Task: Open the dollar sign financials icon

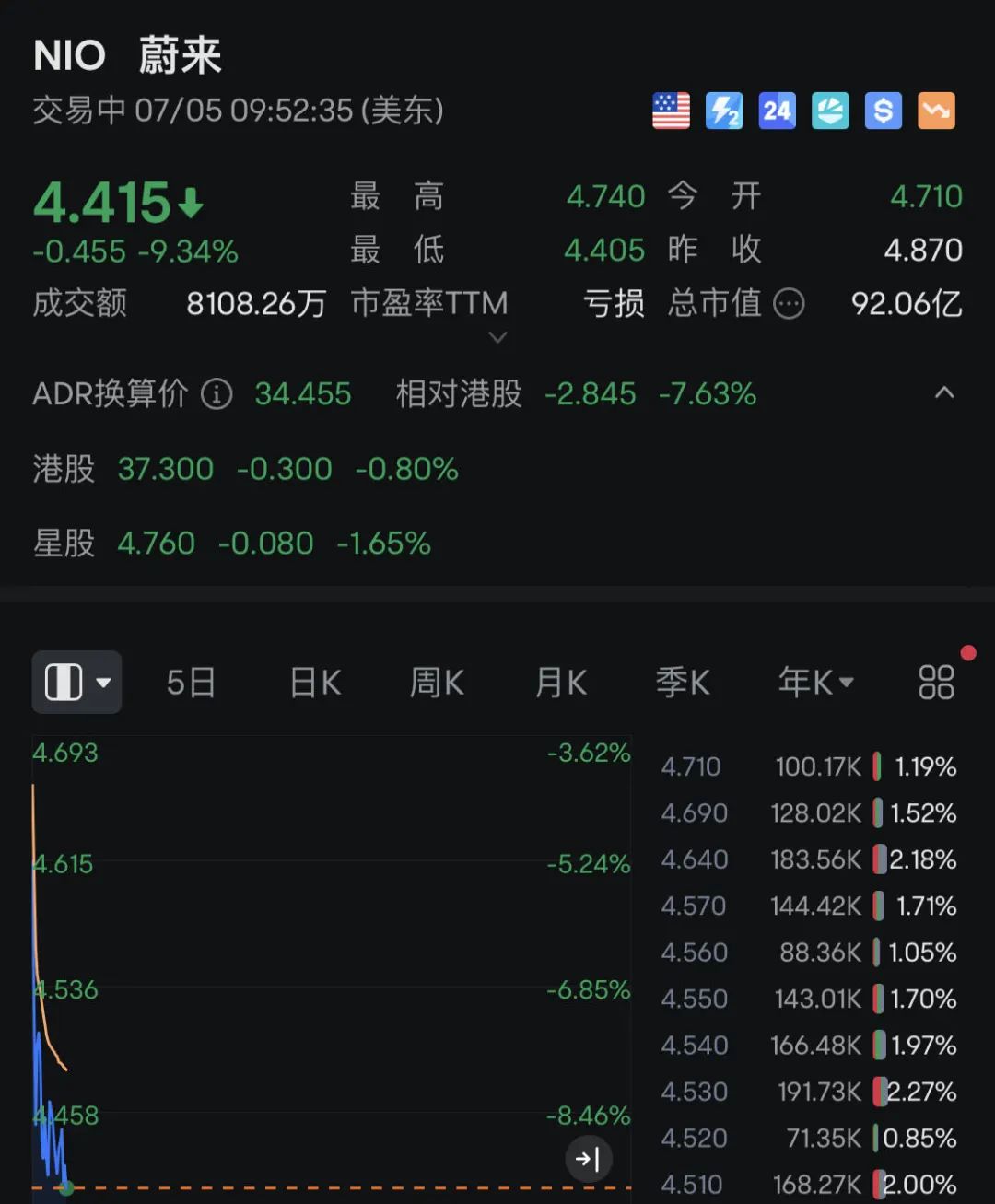Action: click(x=883, y=111)
